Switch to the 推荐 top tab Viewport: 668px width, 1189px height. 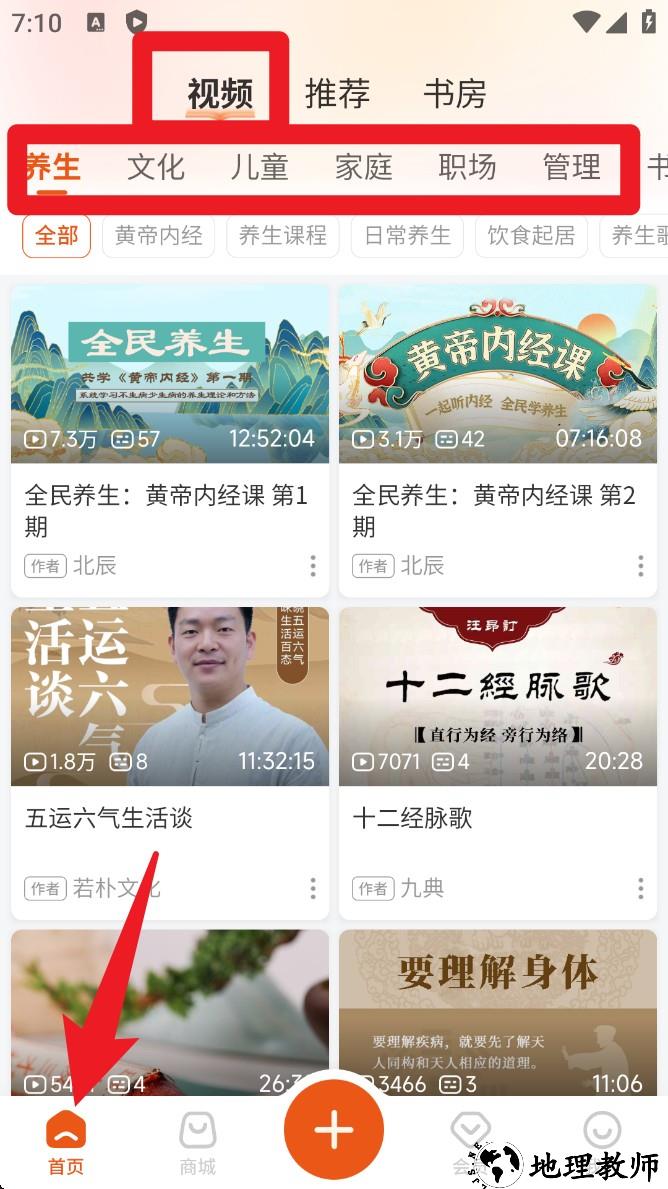pyautogui.click(x=337, y=94)
